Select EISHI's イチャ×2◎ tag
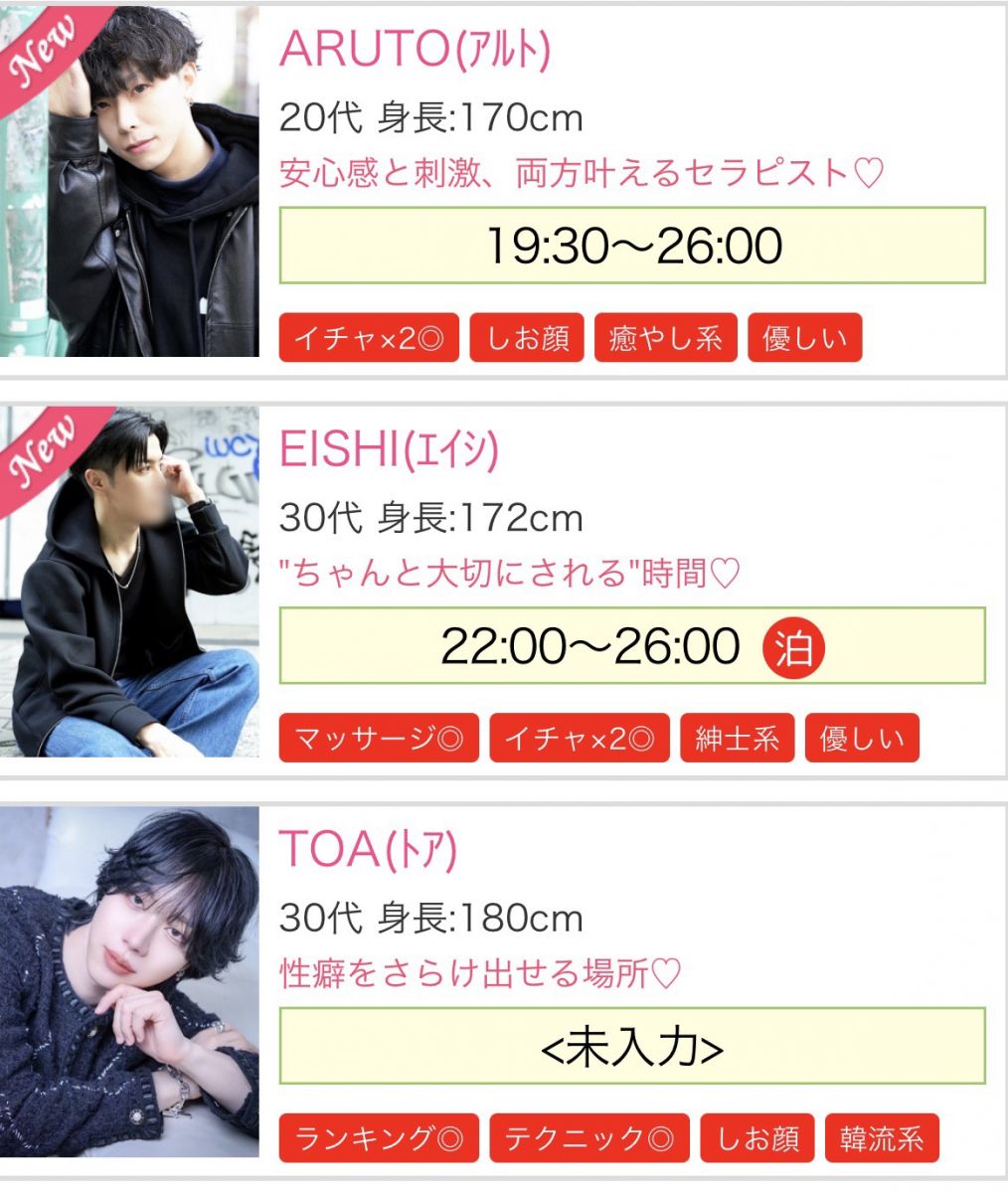This screenshot has width=1008, height=1193. pyautogui.click(x=580, y=738)
